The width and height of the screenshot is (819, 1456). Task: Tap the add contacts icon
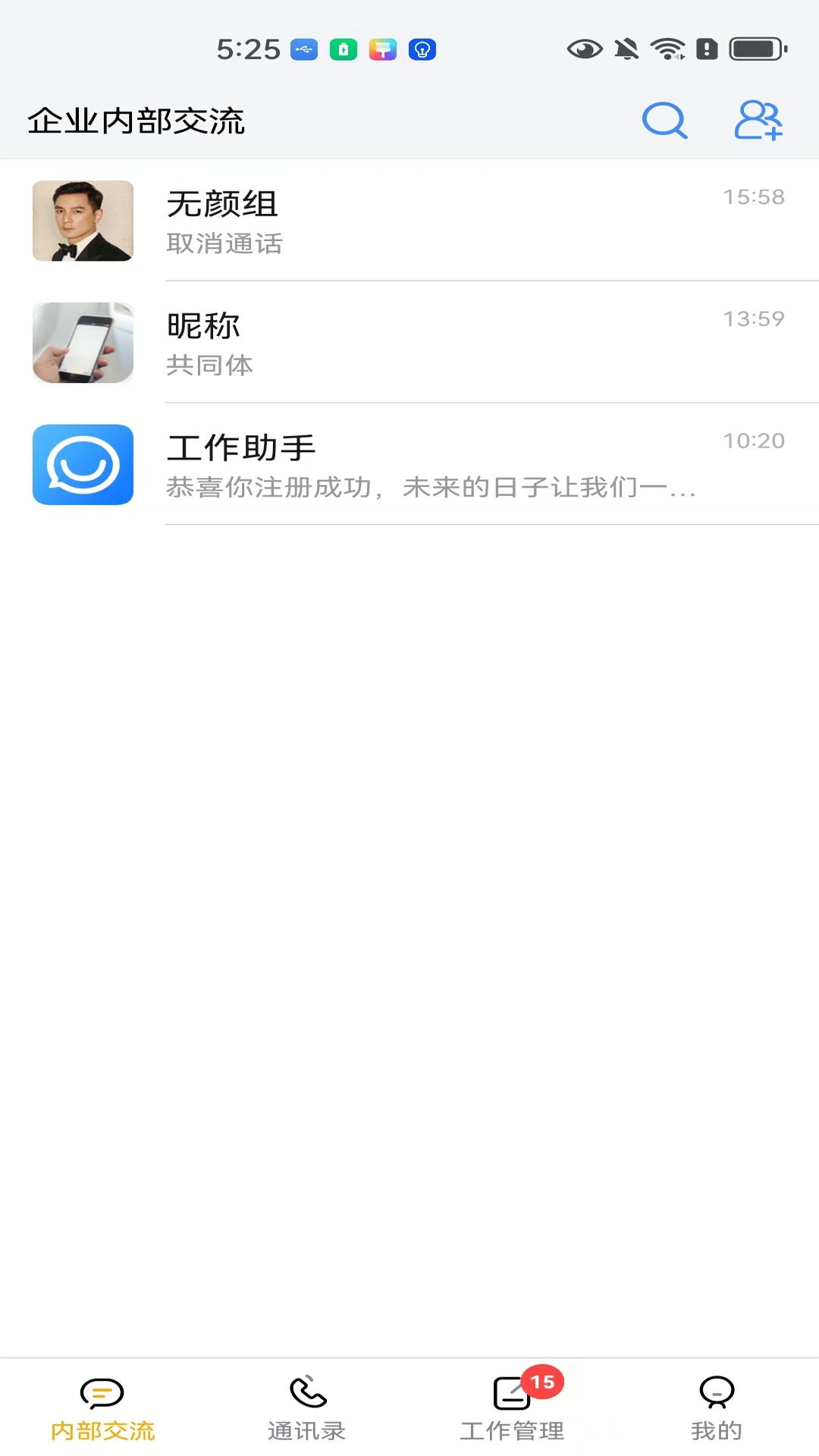click(758, 121)
